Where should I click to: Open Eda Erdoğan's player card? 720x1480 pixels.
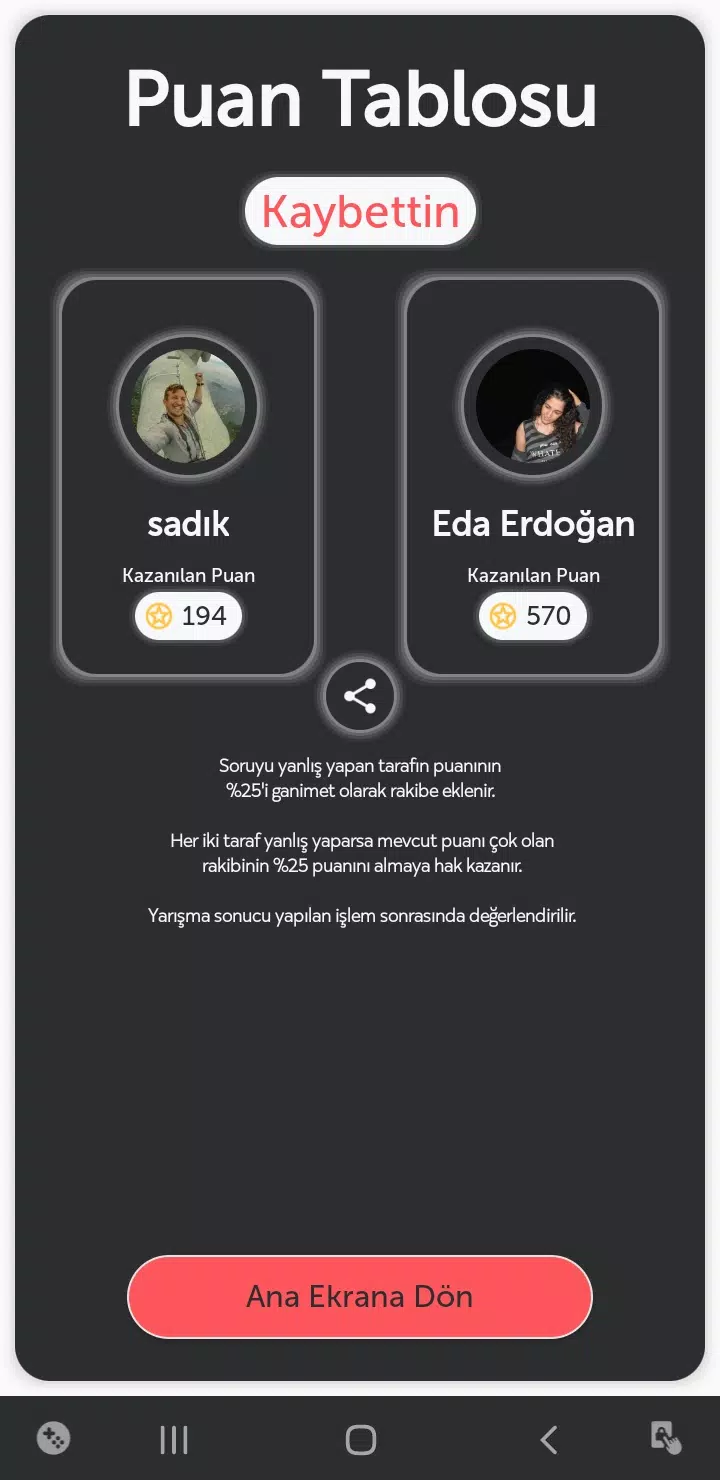pos(533,477)
